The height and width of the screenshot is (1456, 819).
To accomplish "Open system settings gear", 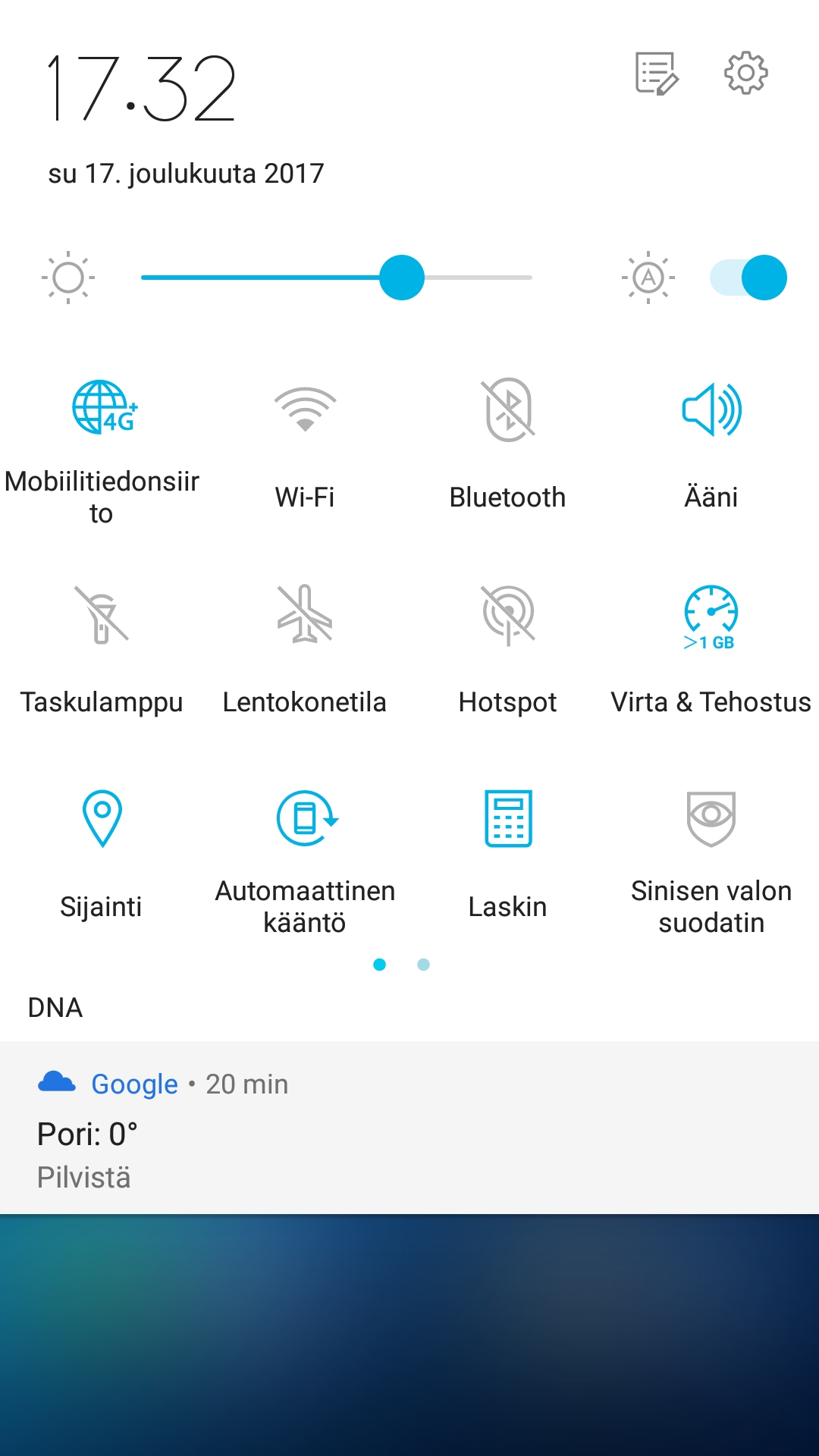I will pyautogui.click(x=745, y=74).
